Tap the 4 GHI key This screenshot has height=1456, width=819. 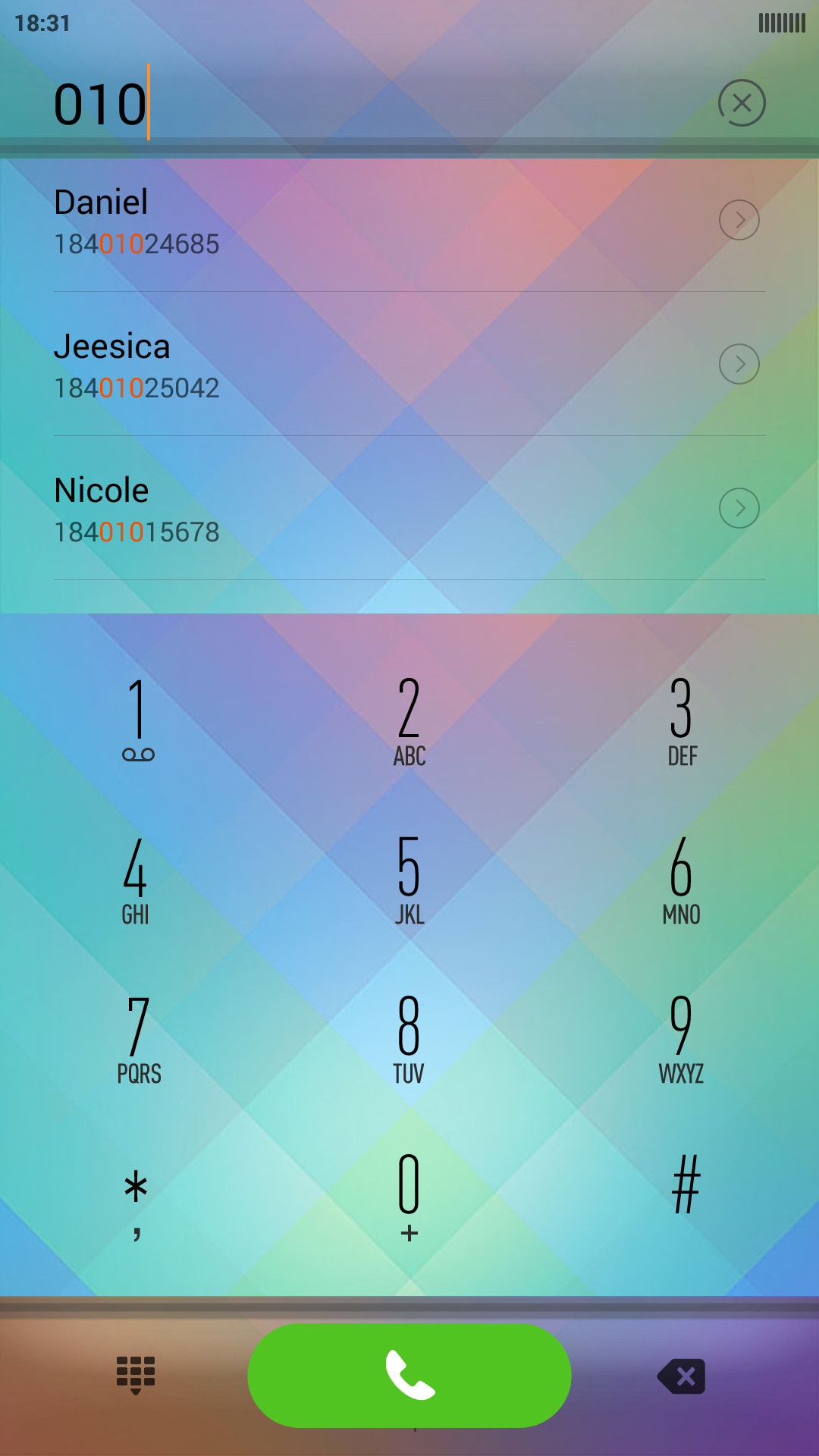pyautogui.click(x=136, y=880)
